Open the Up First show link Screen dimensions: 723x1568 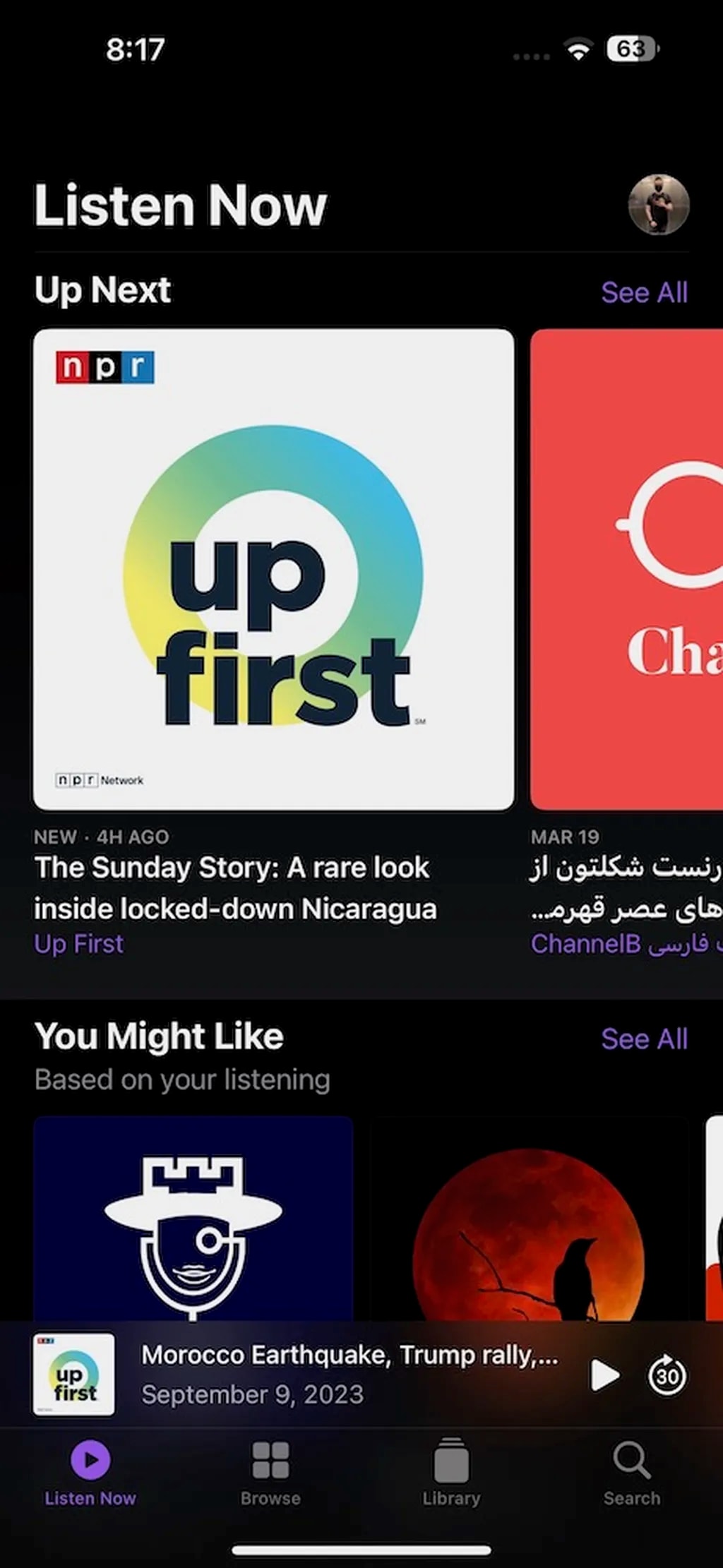click(x=78, y=944)
